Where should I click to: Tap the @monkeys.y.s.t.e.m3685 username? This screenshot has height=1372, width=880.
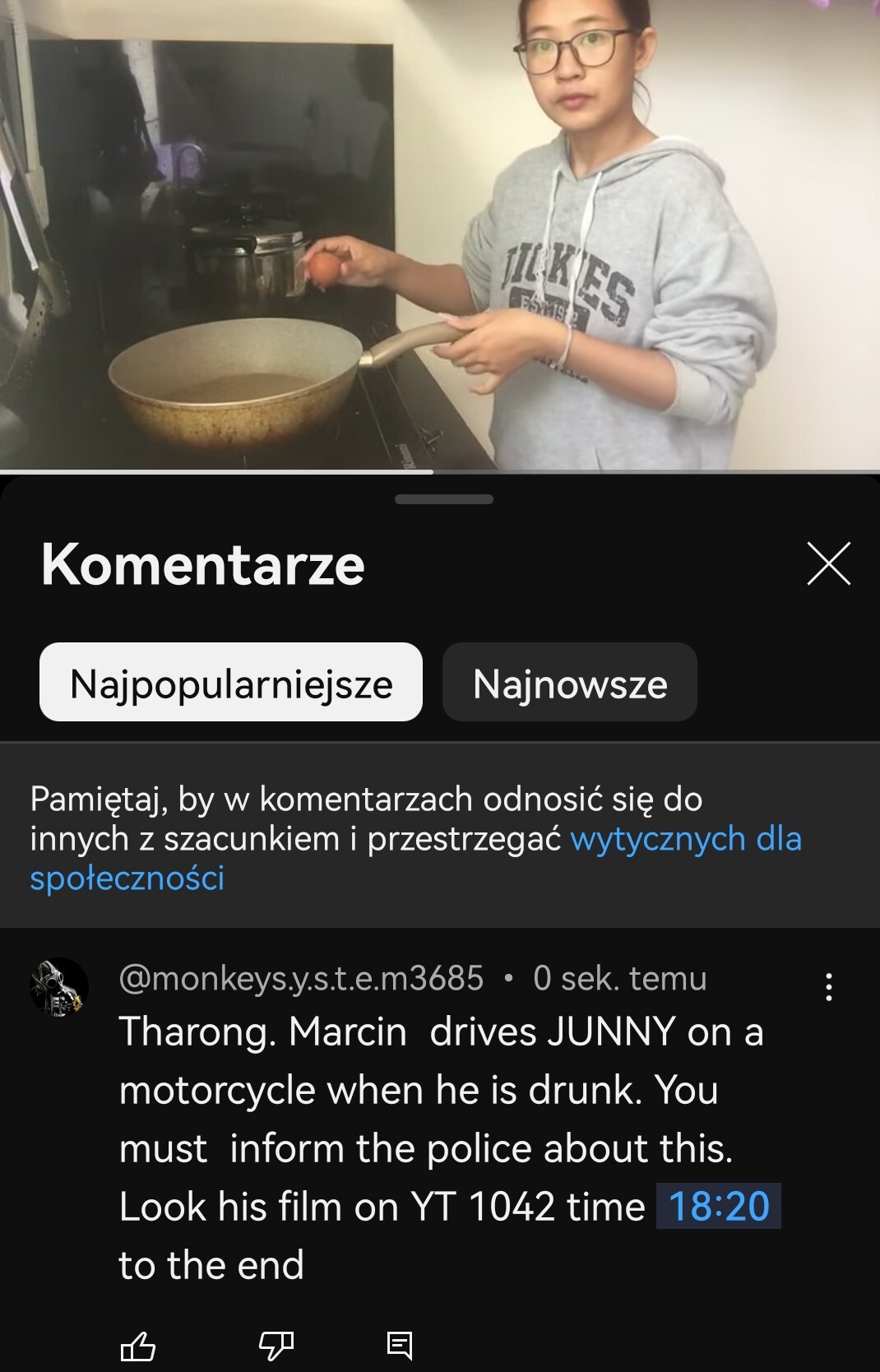pyautogui.click(x=301, y=979)
